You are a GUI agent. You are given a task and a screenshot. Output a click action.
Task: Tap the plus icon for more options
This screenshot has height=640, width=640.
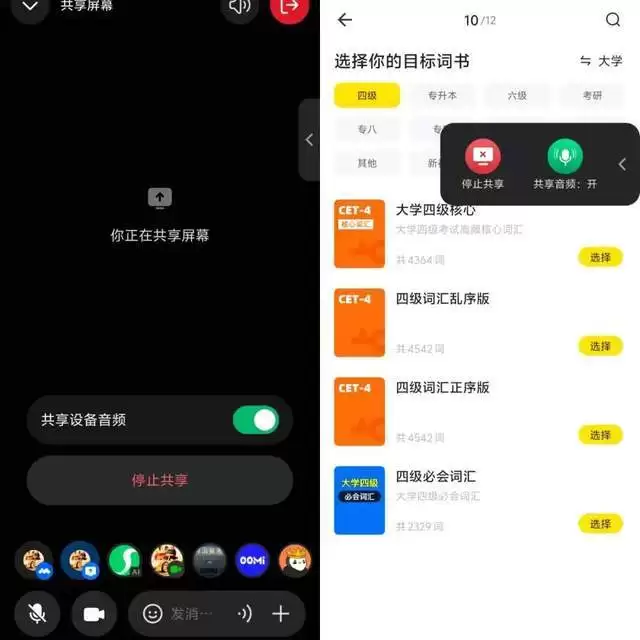281,614
